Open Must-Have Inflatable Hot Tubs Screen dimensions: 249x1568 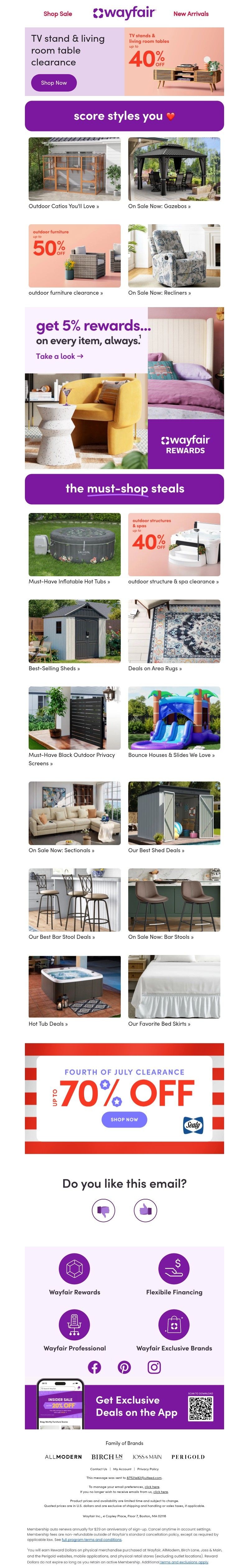tap(74, 544)
